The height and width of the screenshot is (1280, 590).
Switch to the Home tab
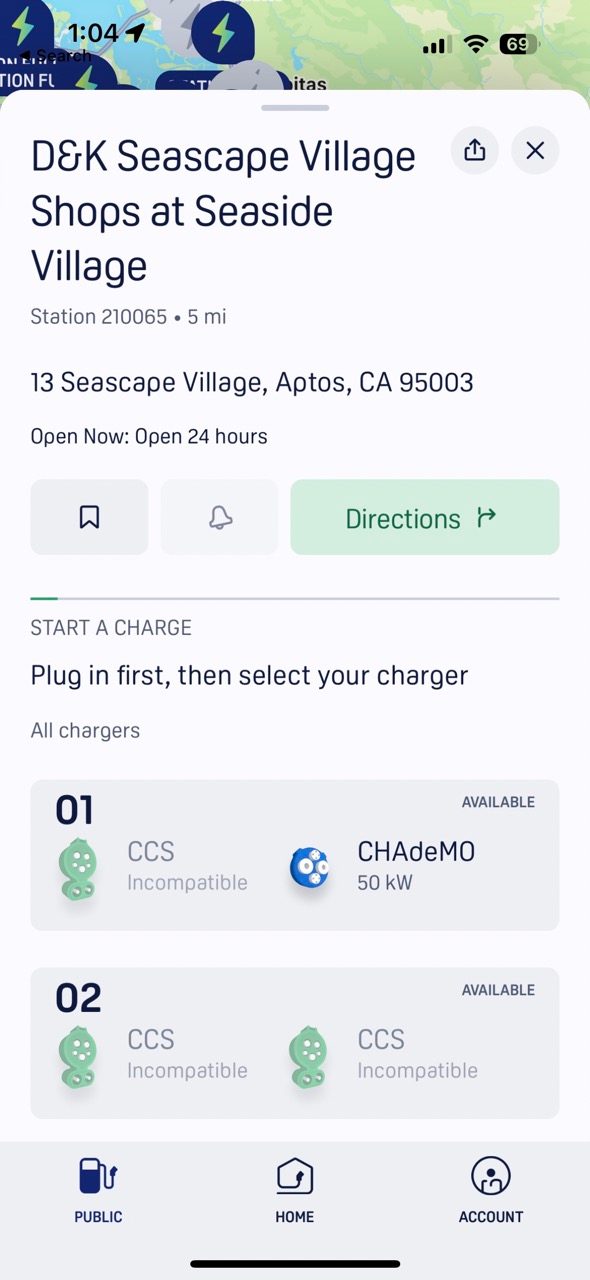(x=295, y=1190)
